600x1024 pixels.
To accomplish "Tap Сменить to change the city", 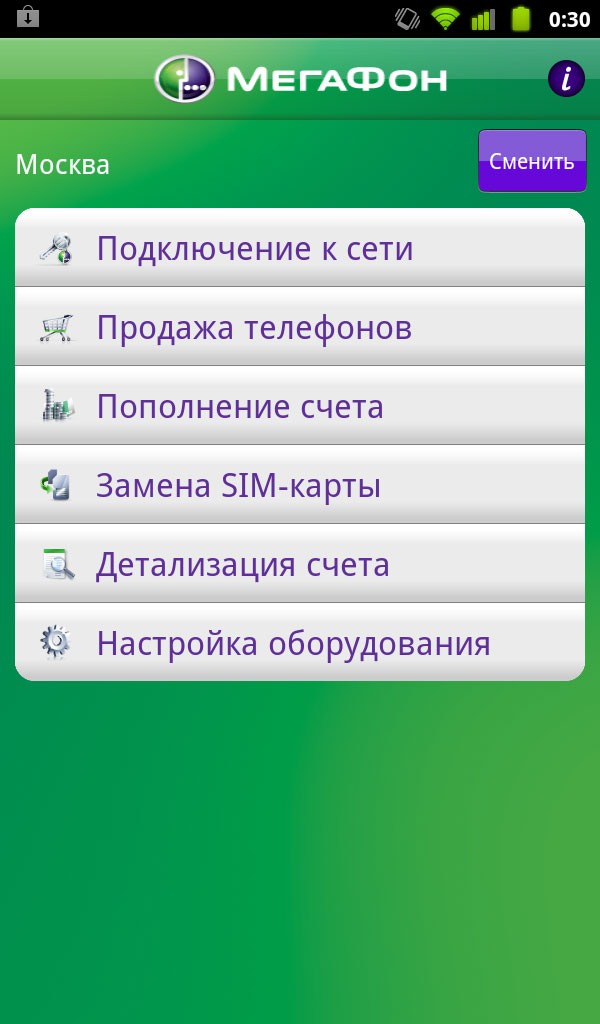I will (532, 161).
